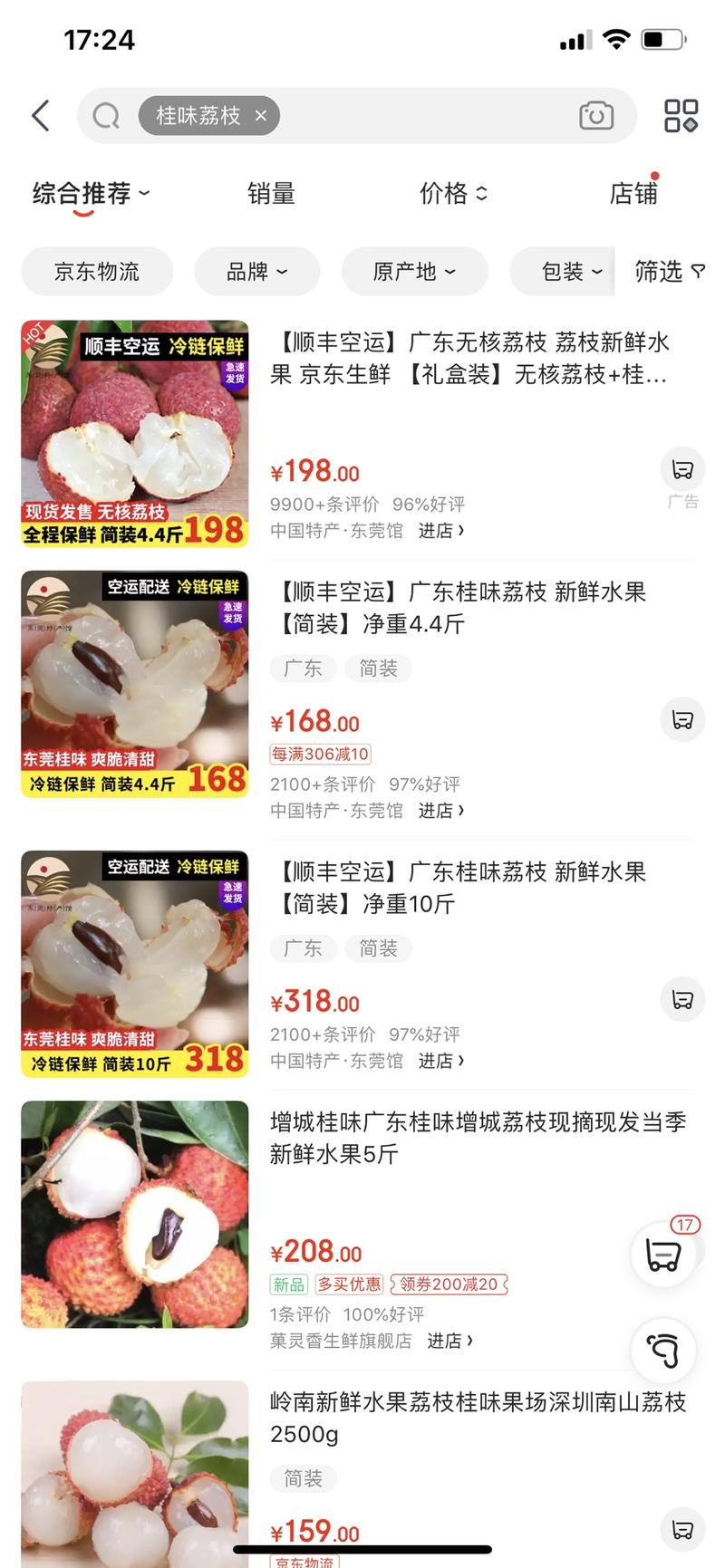This screenshot has width=725, height=1568.
Task: Switch to the 店铺 tab
Action: click(633, 193)
